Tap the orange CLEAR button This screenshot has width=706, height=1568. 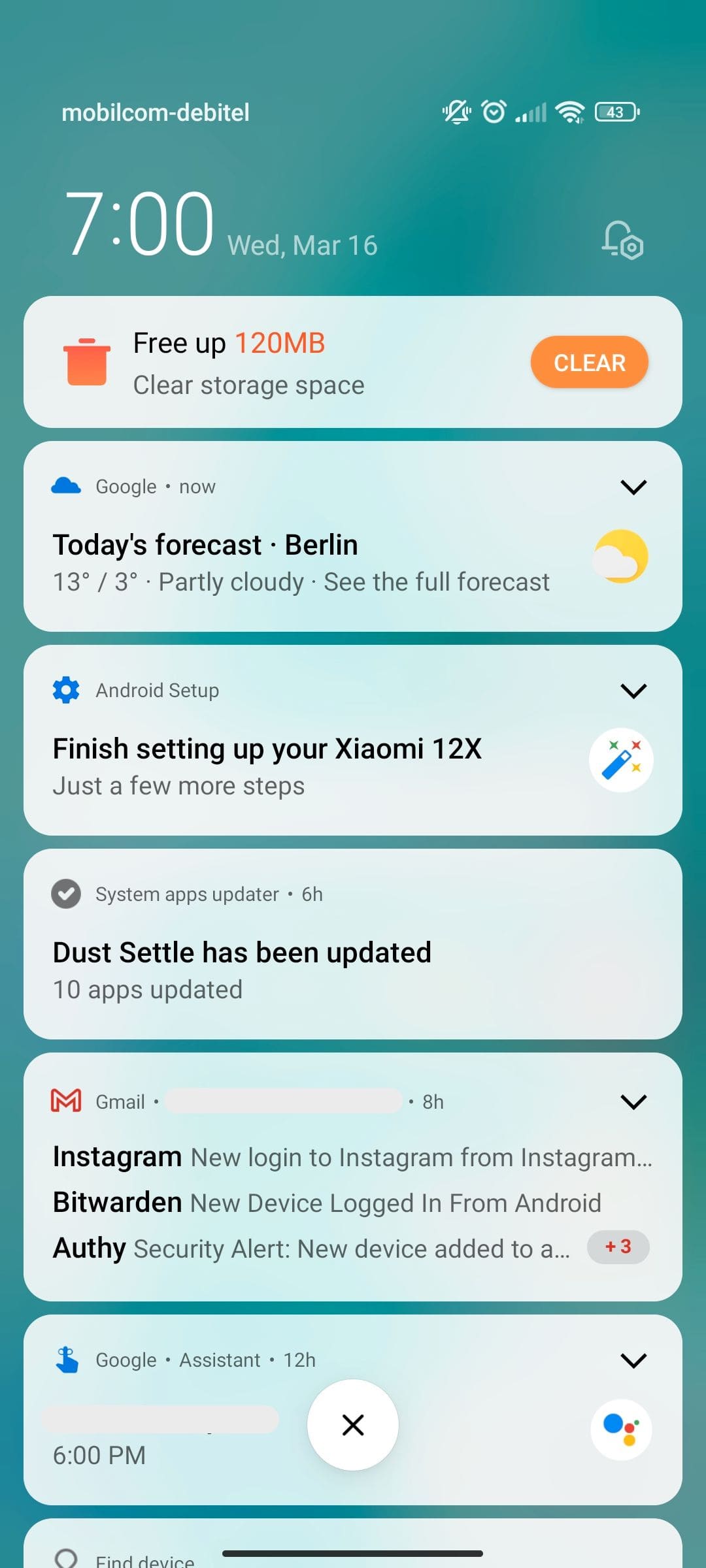[589, 362]
